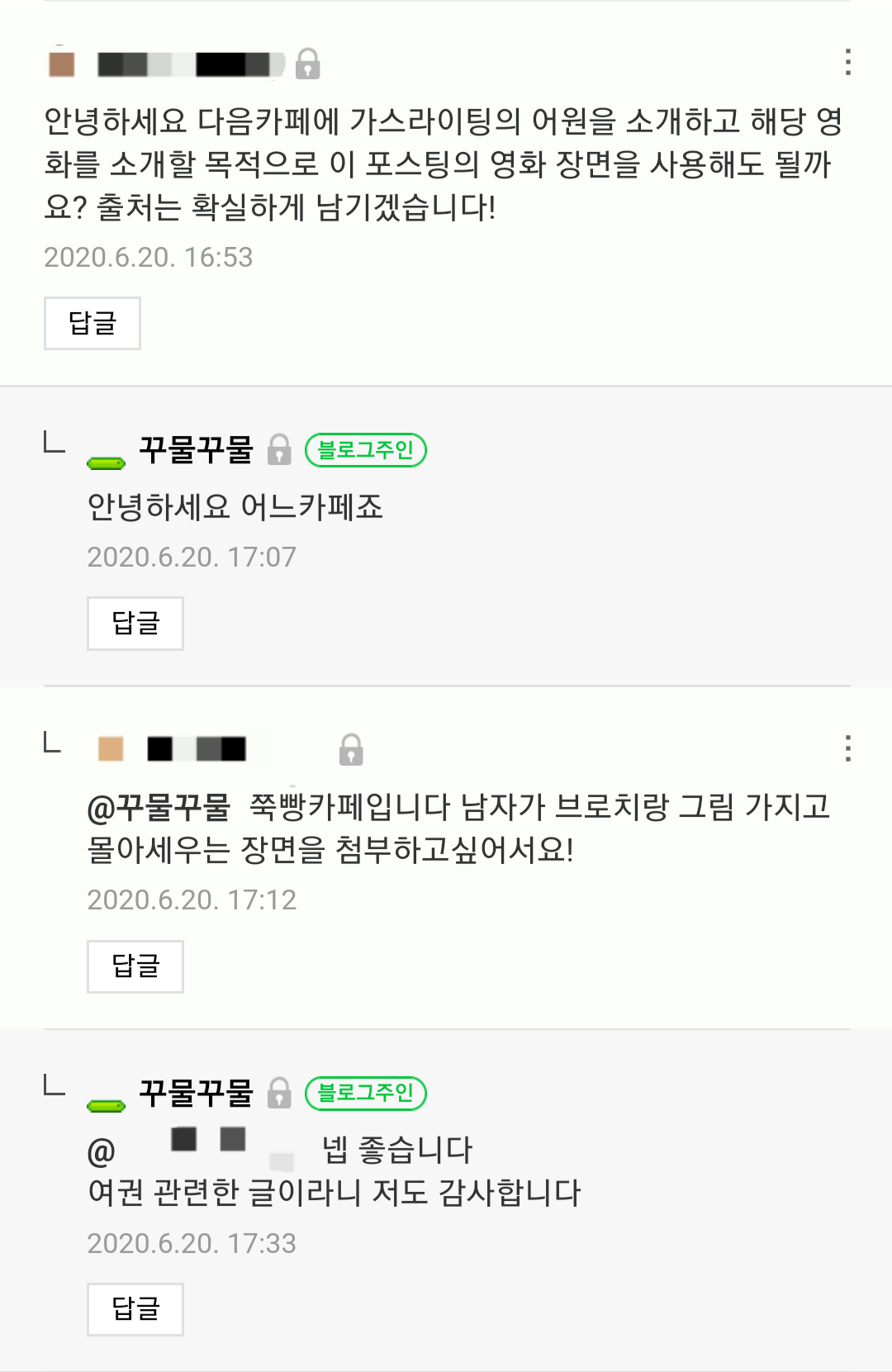Open 꾸물꾸물's profile from 17:07 reply
Viewport: 892px width, 1372px height.
coord(196,450)
